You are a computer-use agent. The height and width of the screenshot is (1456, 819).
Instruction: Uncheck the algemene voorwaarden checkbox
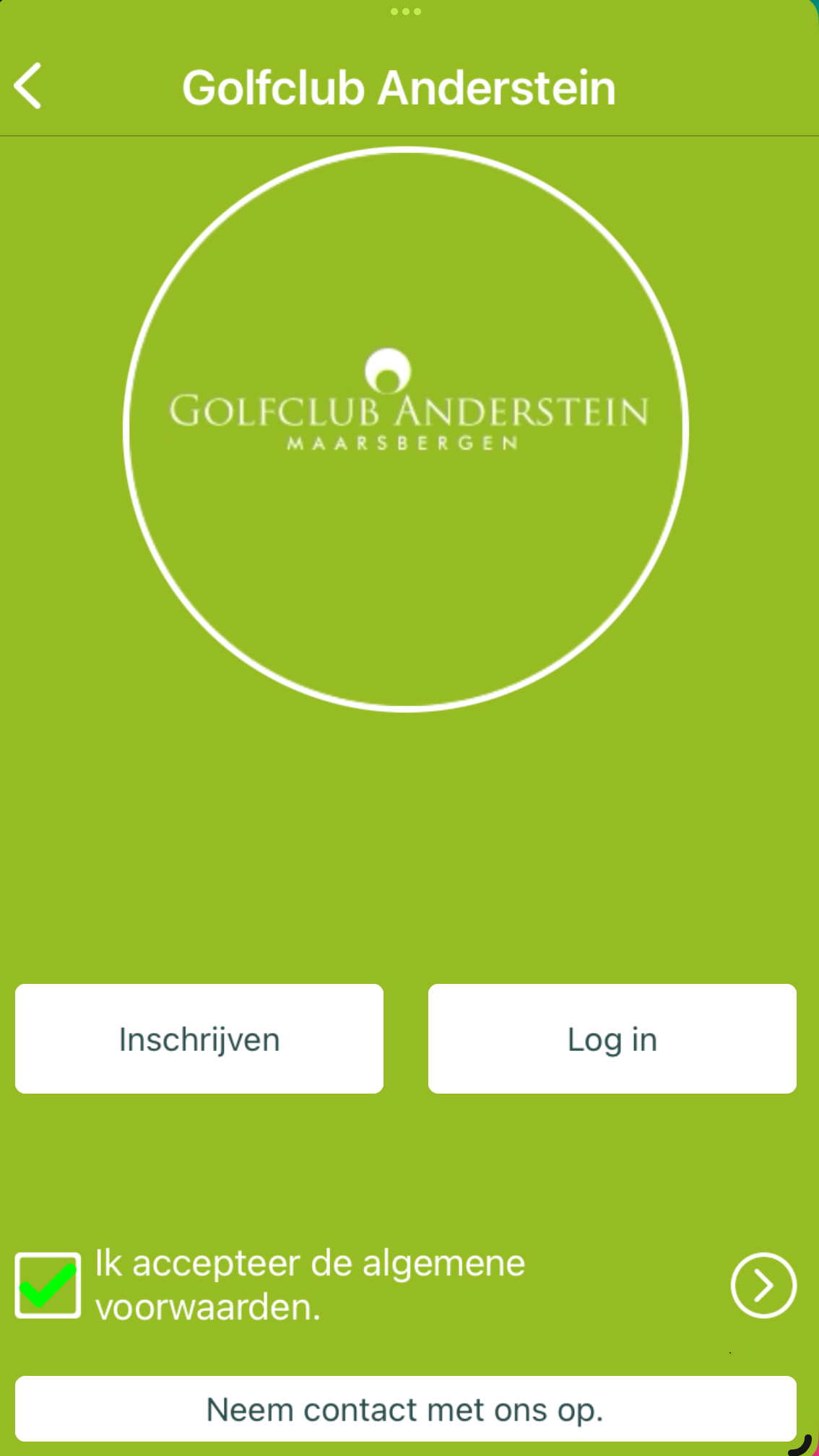point(48,1286)
